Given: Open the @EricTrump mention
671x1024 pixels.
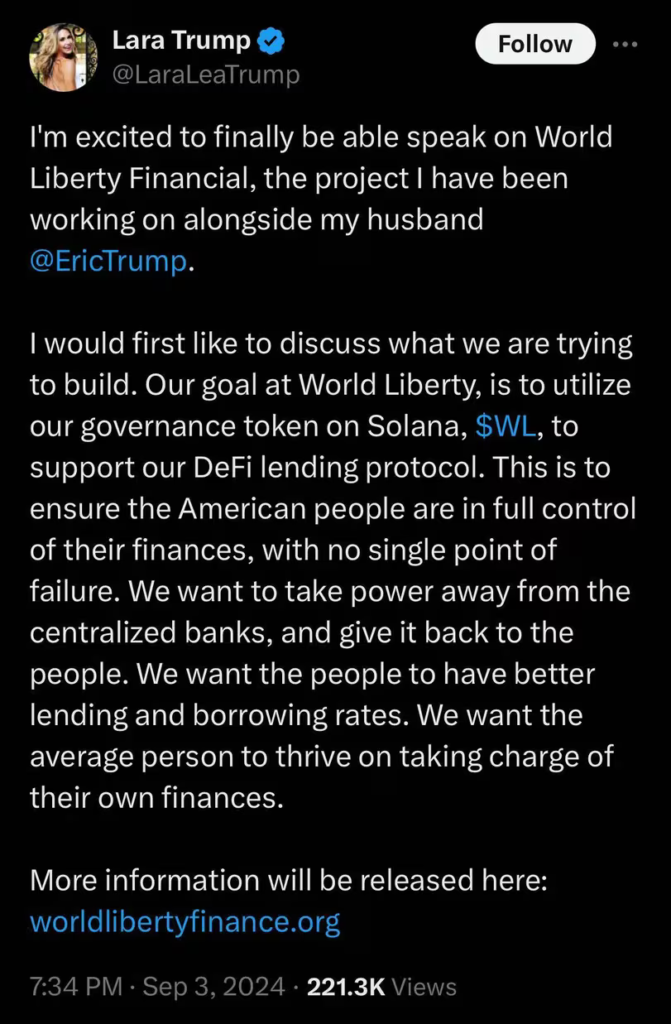Looking at the screenshot, I should [x=109, y=262].
